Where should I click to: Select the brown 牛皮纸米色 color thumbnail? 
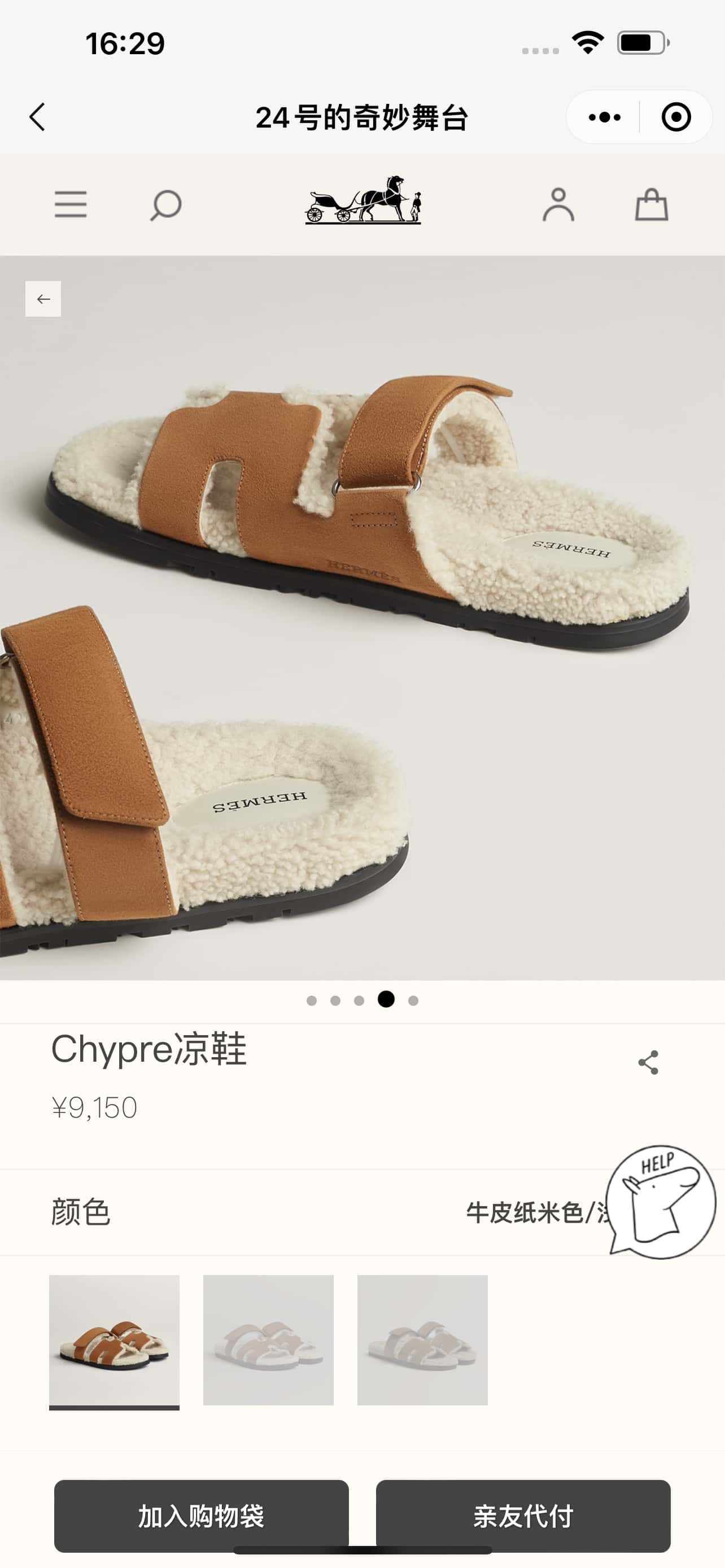[115, 1340]
